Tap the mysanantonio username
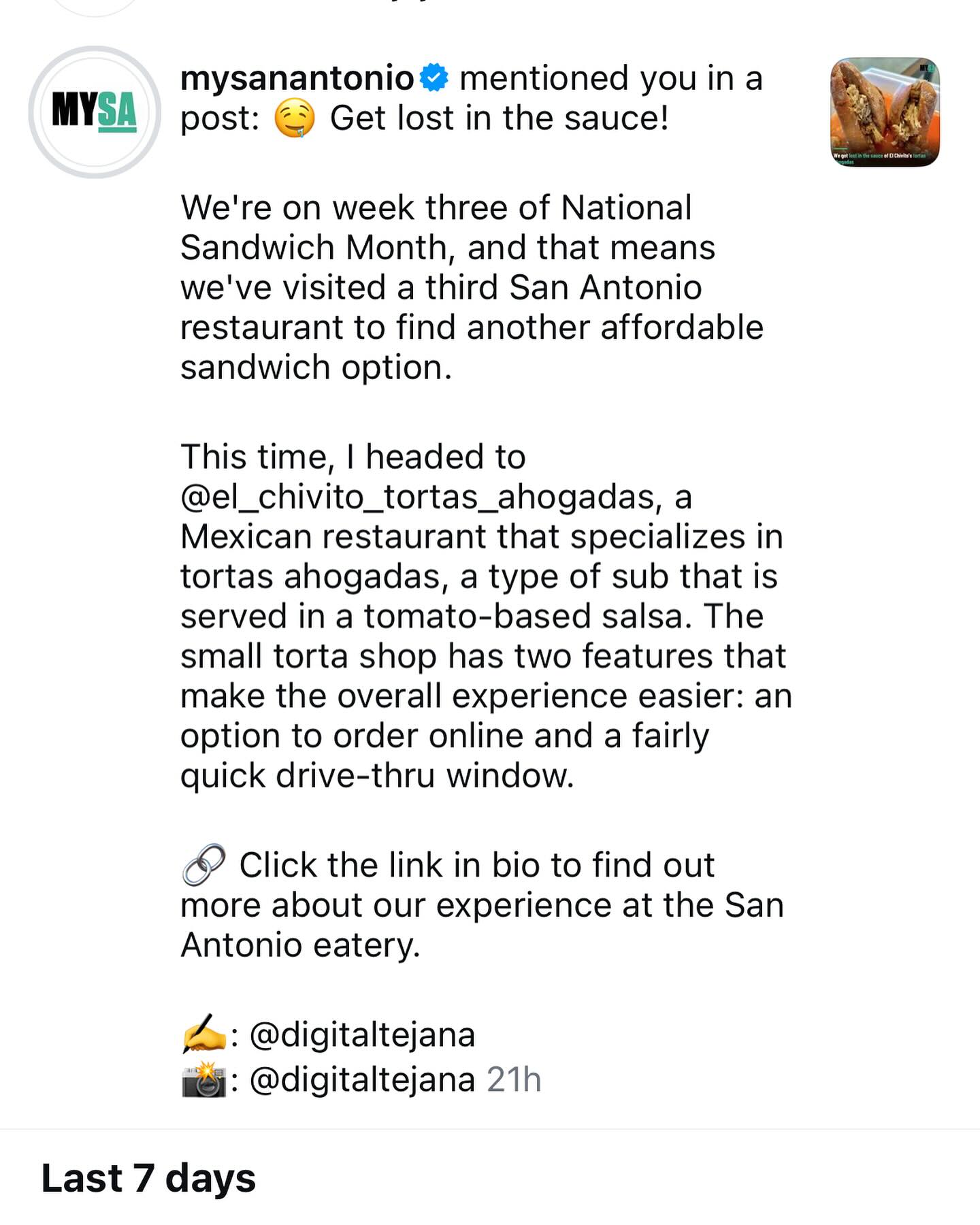The image size is (980, 1225). pyautogui.click(x=297, y=78)
